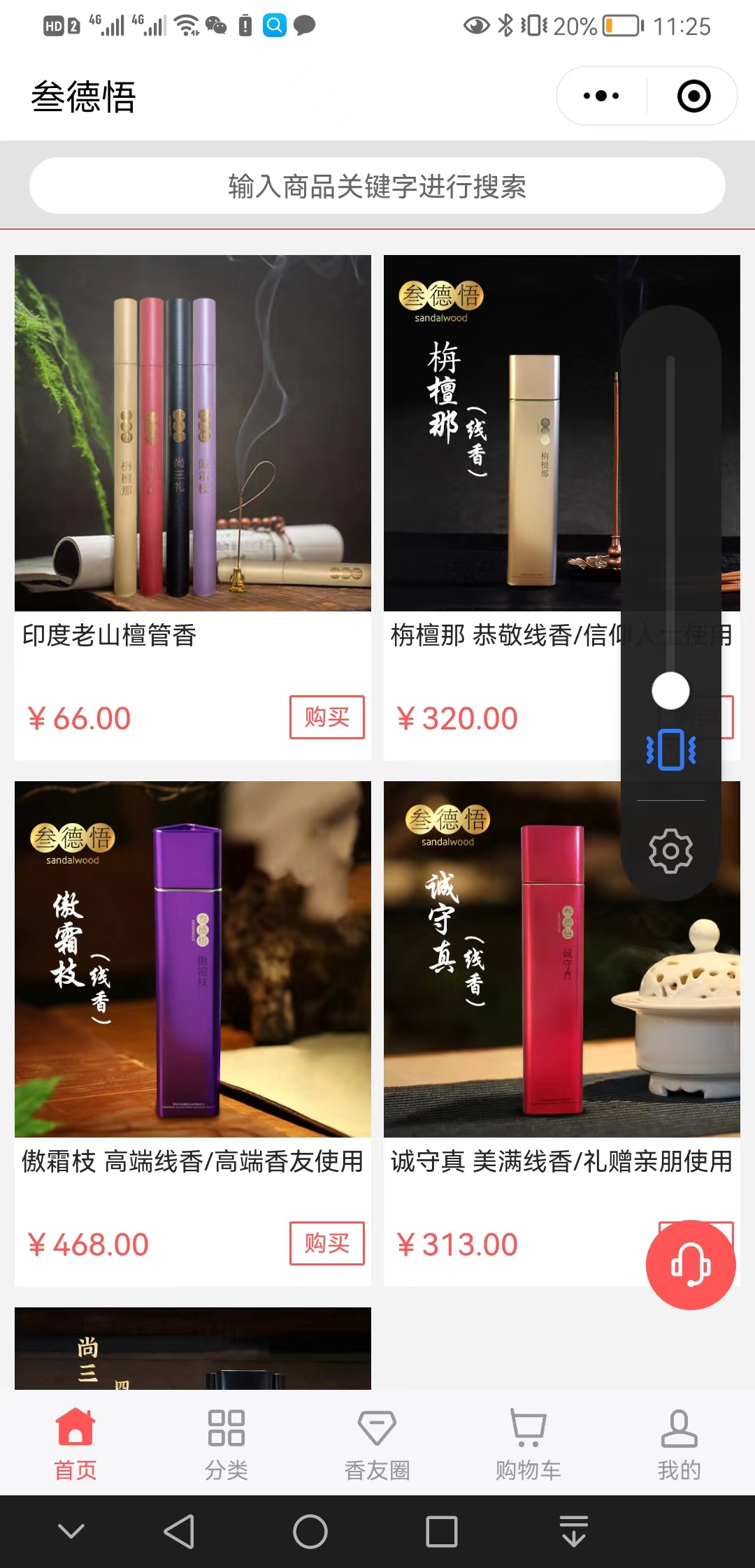Tap the volume slider knob
This screenshot has height=1568, width=755.
click(x=670, y=691)
